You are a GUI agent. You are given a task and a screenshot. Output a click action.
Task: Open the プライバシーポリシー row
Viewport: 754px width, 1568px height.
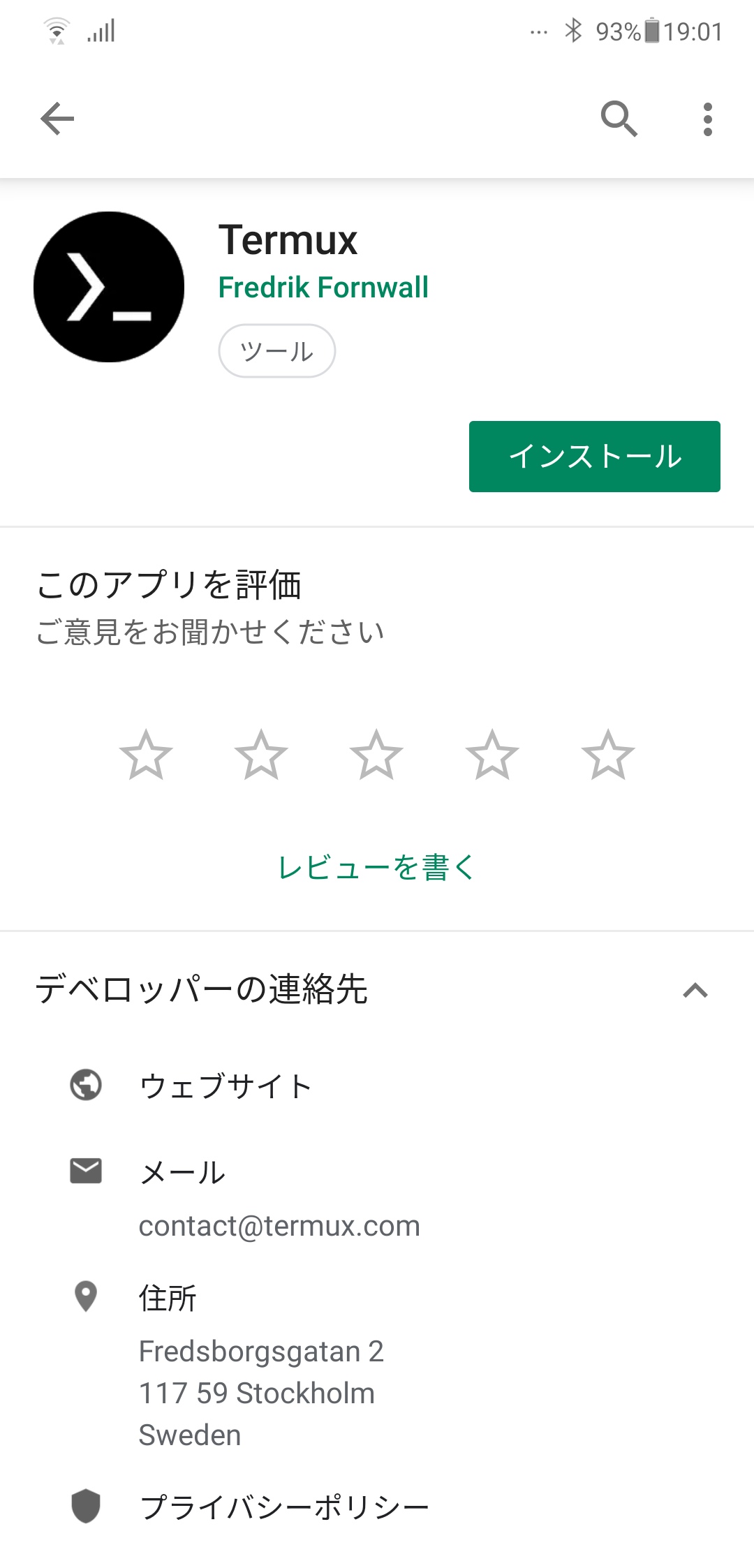click(284, 1507)
